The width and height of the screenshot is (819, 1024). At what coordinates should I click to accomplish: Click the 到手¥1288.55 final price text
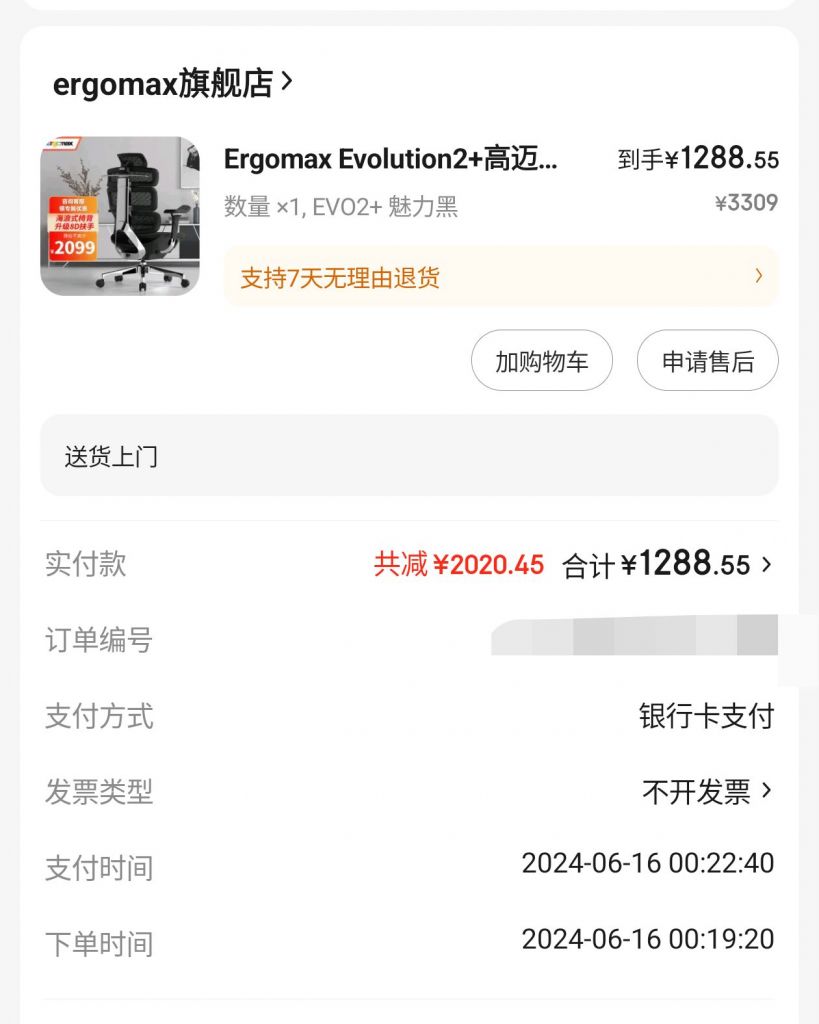tap(698, 159)
